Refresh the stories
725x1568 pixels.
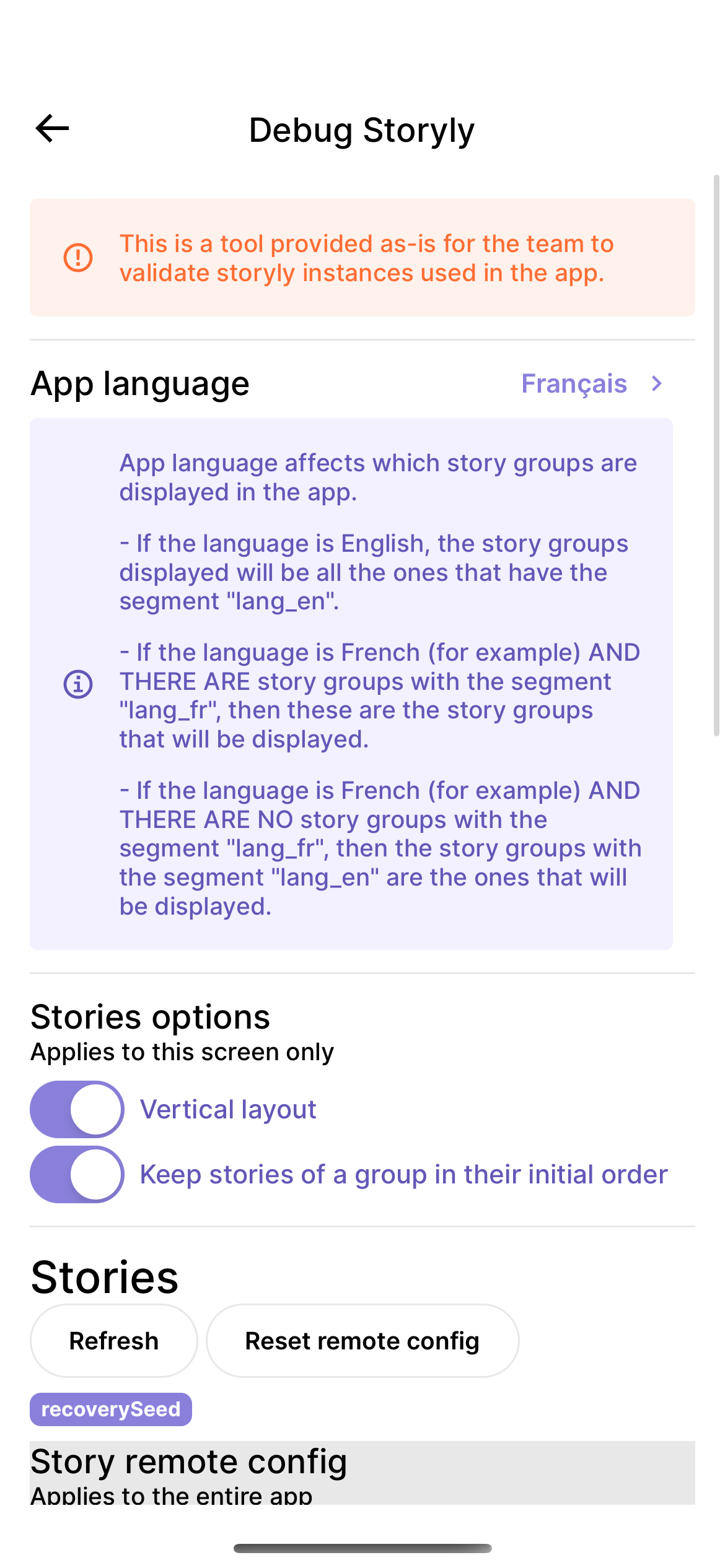click(114, 1341)
